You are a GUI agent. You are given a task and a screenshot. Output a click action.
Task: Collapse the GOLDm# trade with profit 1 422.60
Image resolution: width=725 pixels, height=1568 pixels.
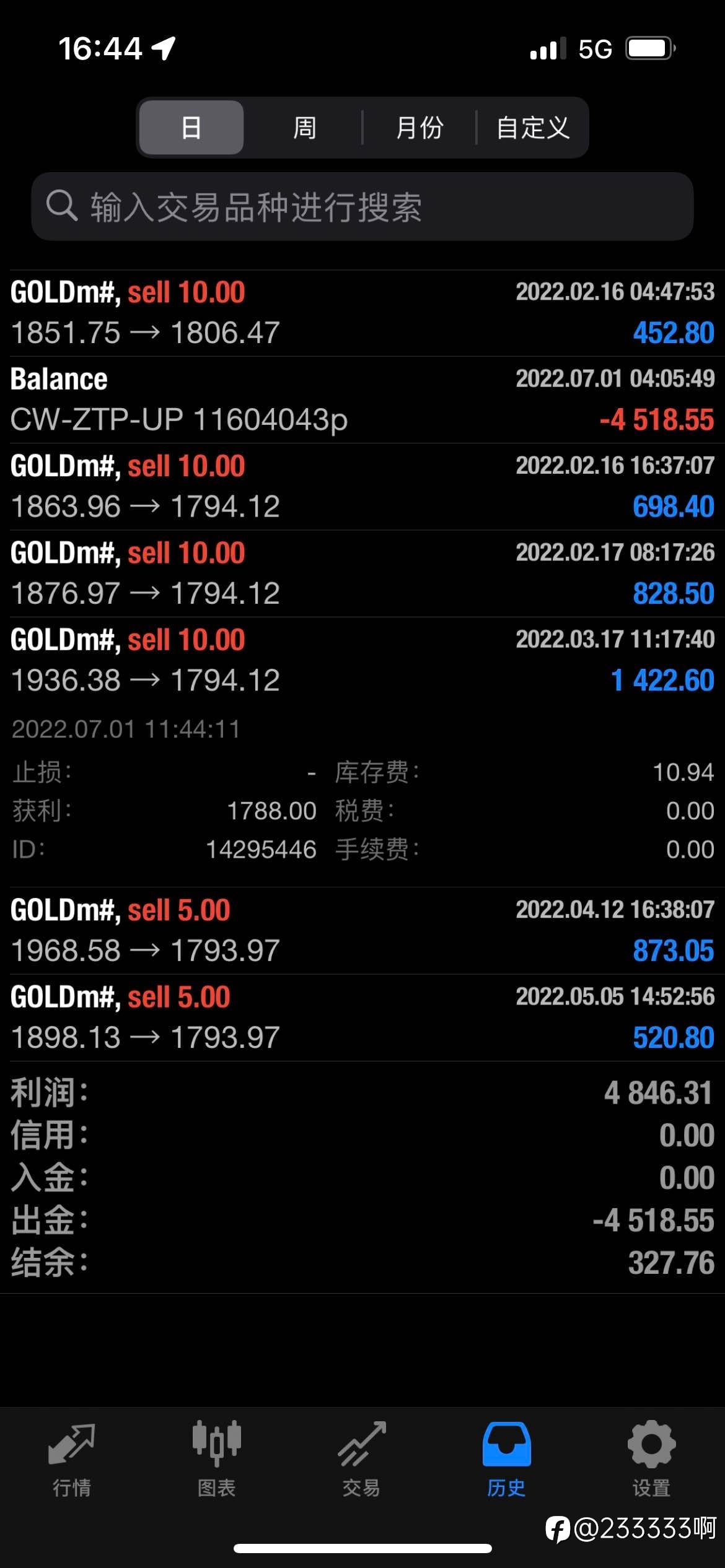click(362, 660)
